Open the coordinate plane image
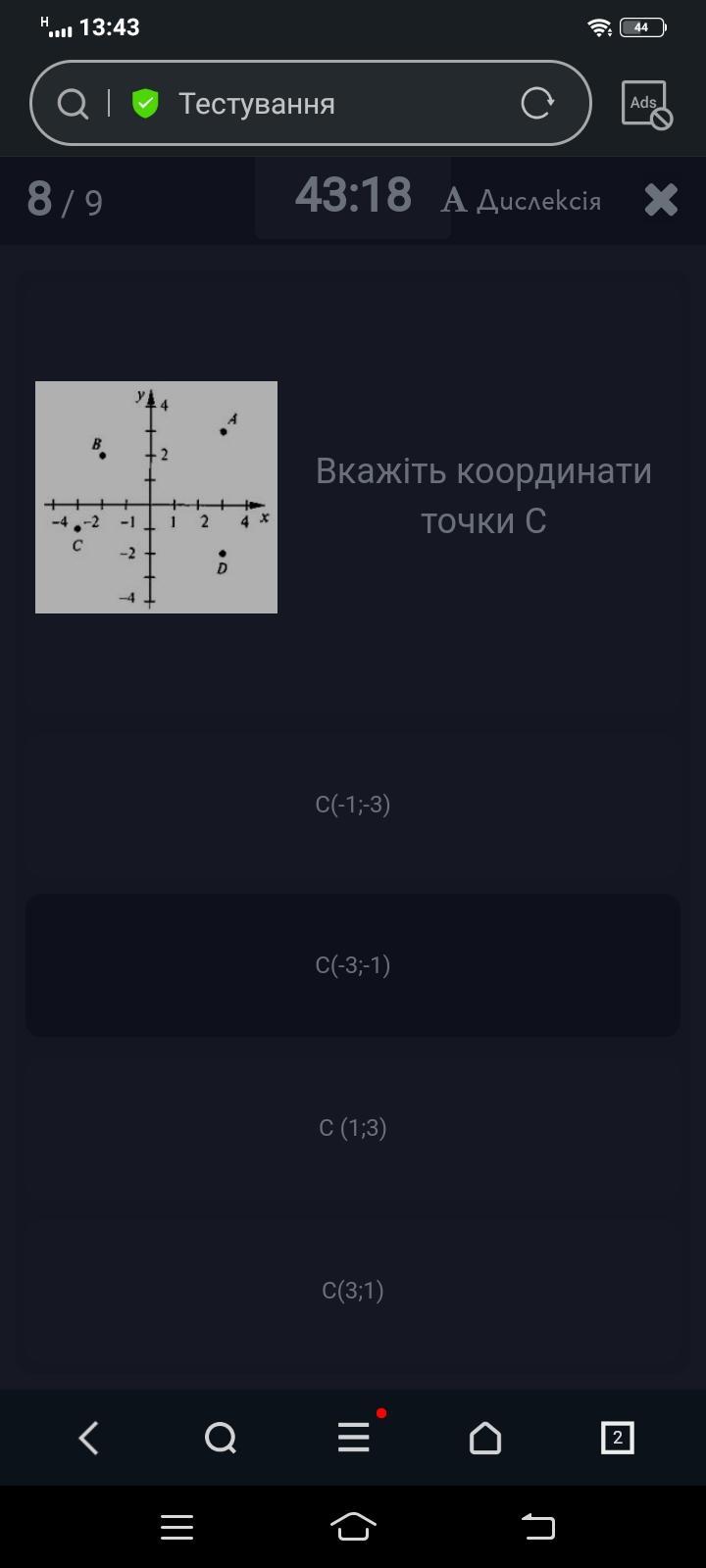This screenshot has height=1568, width=706. (157, 498)
